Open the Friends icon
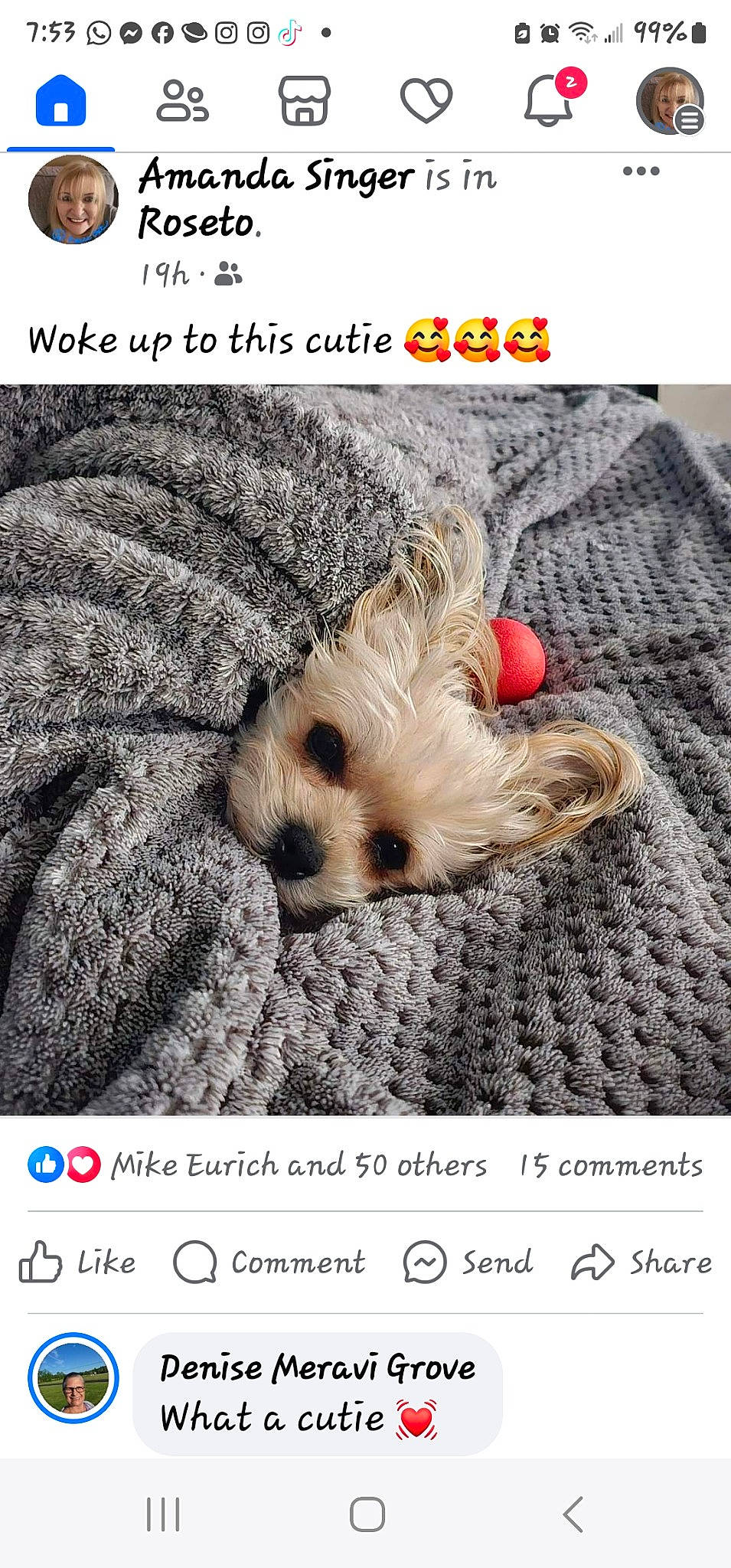Screen dimensions: 731x1568 [181, 100]
